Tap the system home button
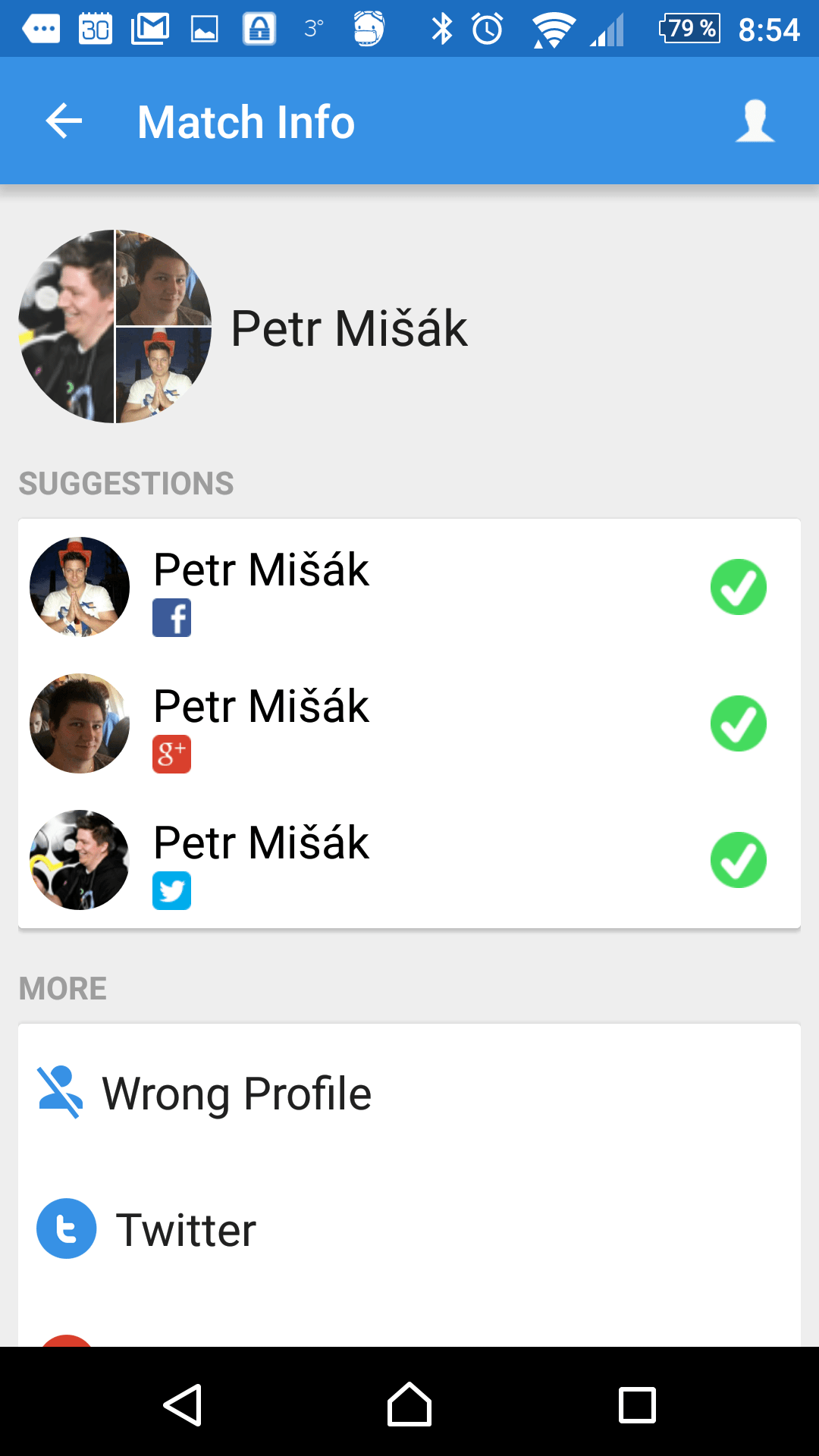Image resolution: width=819 pixels, height=1456 pixels. (x=409, y=1404)
